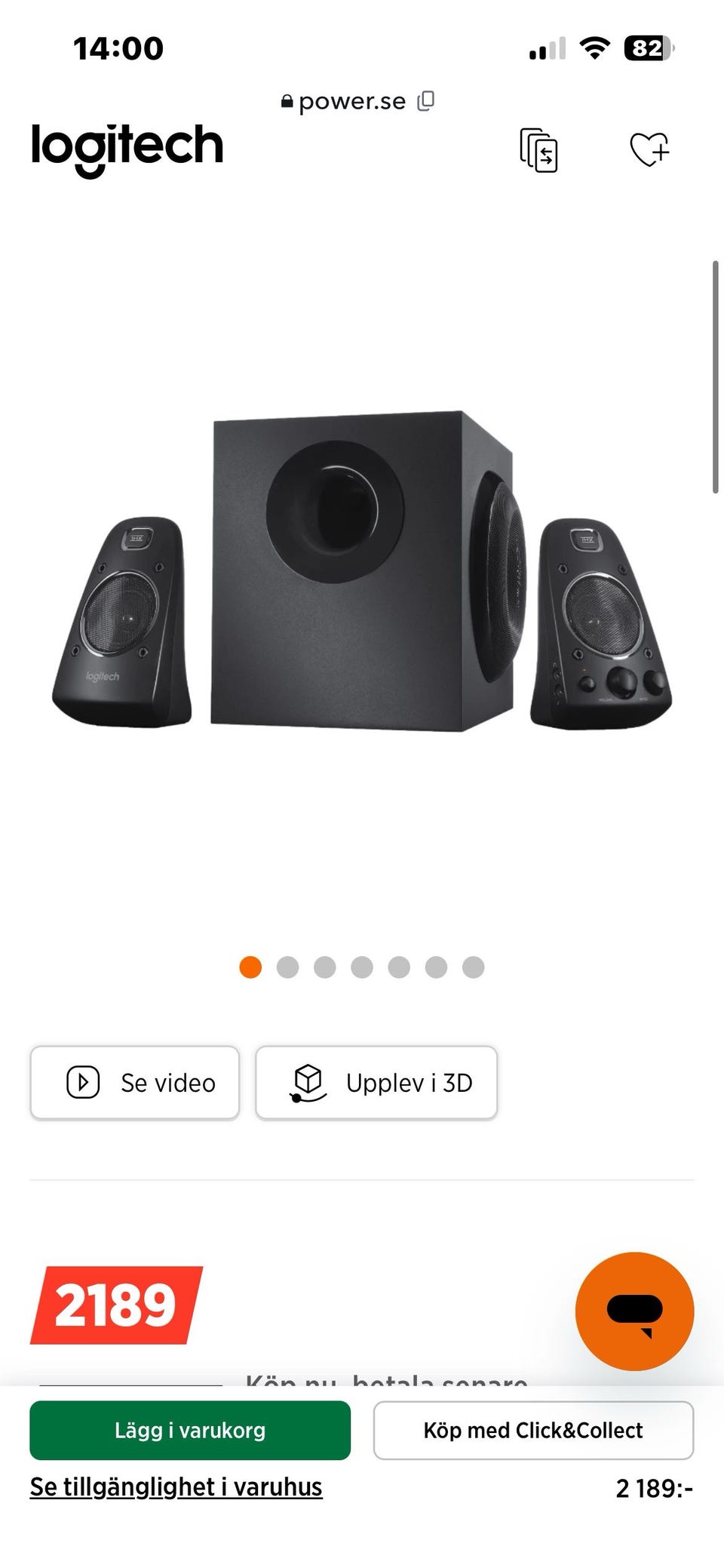The width and height of the screenshot is (724, 1568).
Task: Tap Lägg i varukorg button
Action: 190,1430
